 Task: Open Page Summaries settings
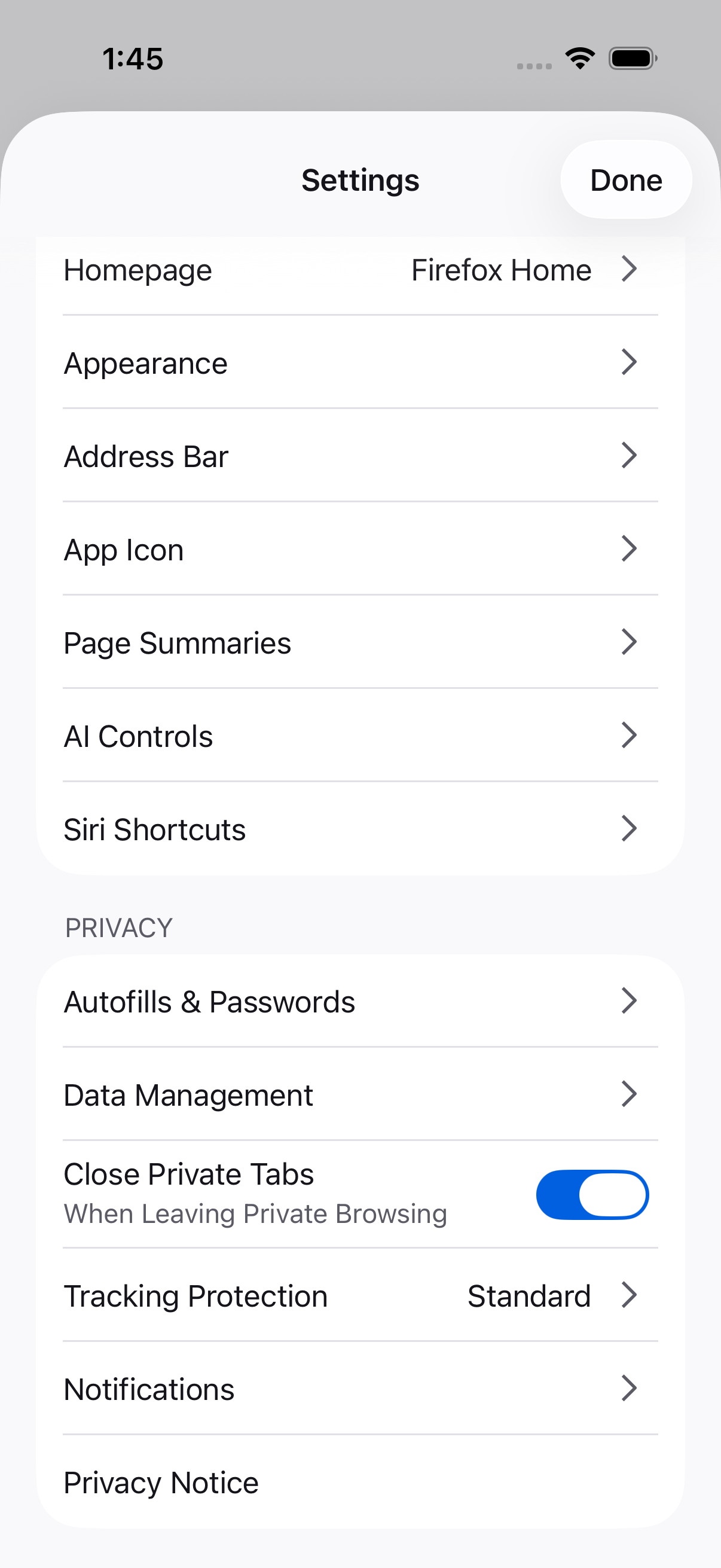click(x=360, y=643)
